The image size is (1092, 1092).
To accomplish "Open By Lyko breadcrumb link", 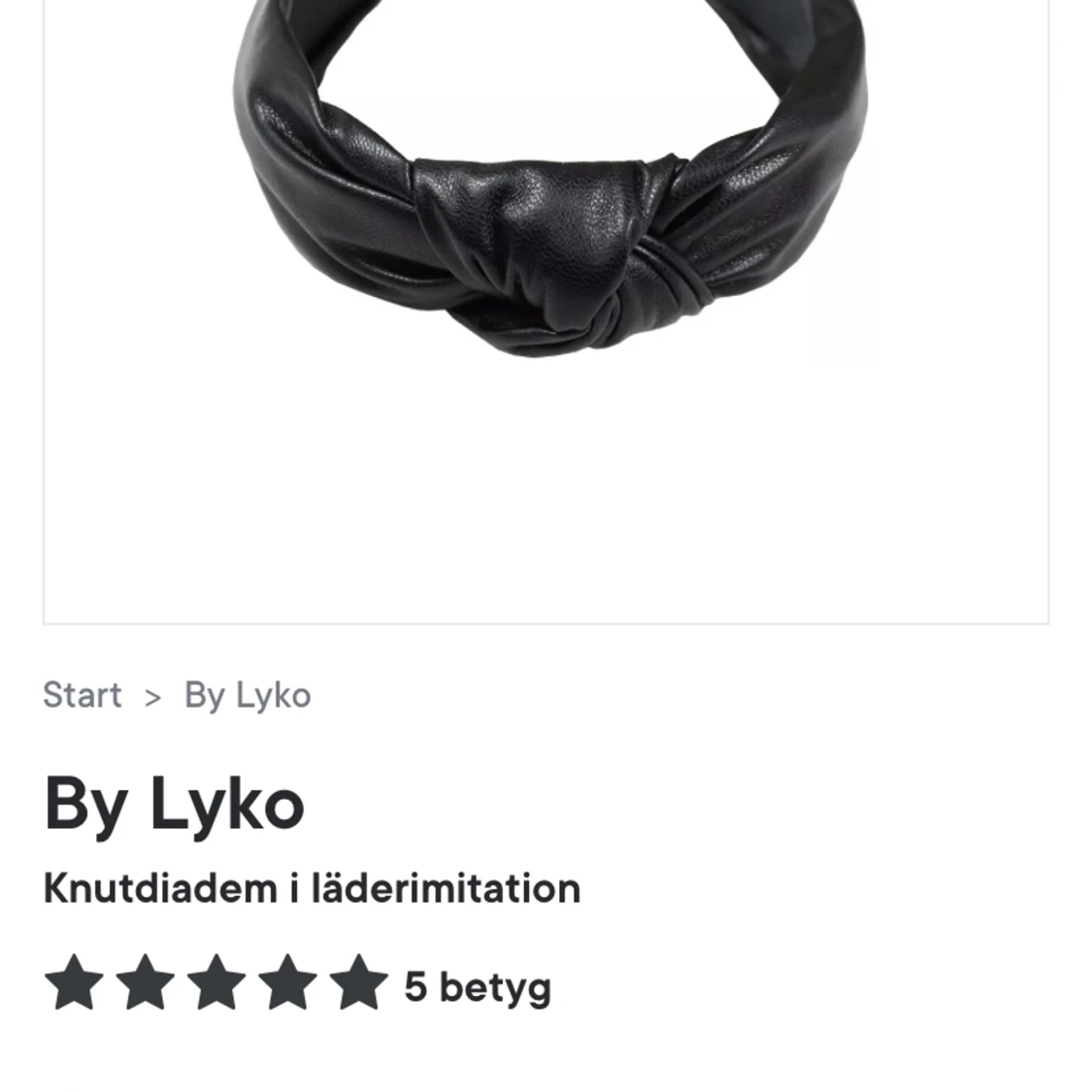I will (x=248, y=695).
